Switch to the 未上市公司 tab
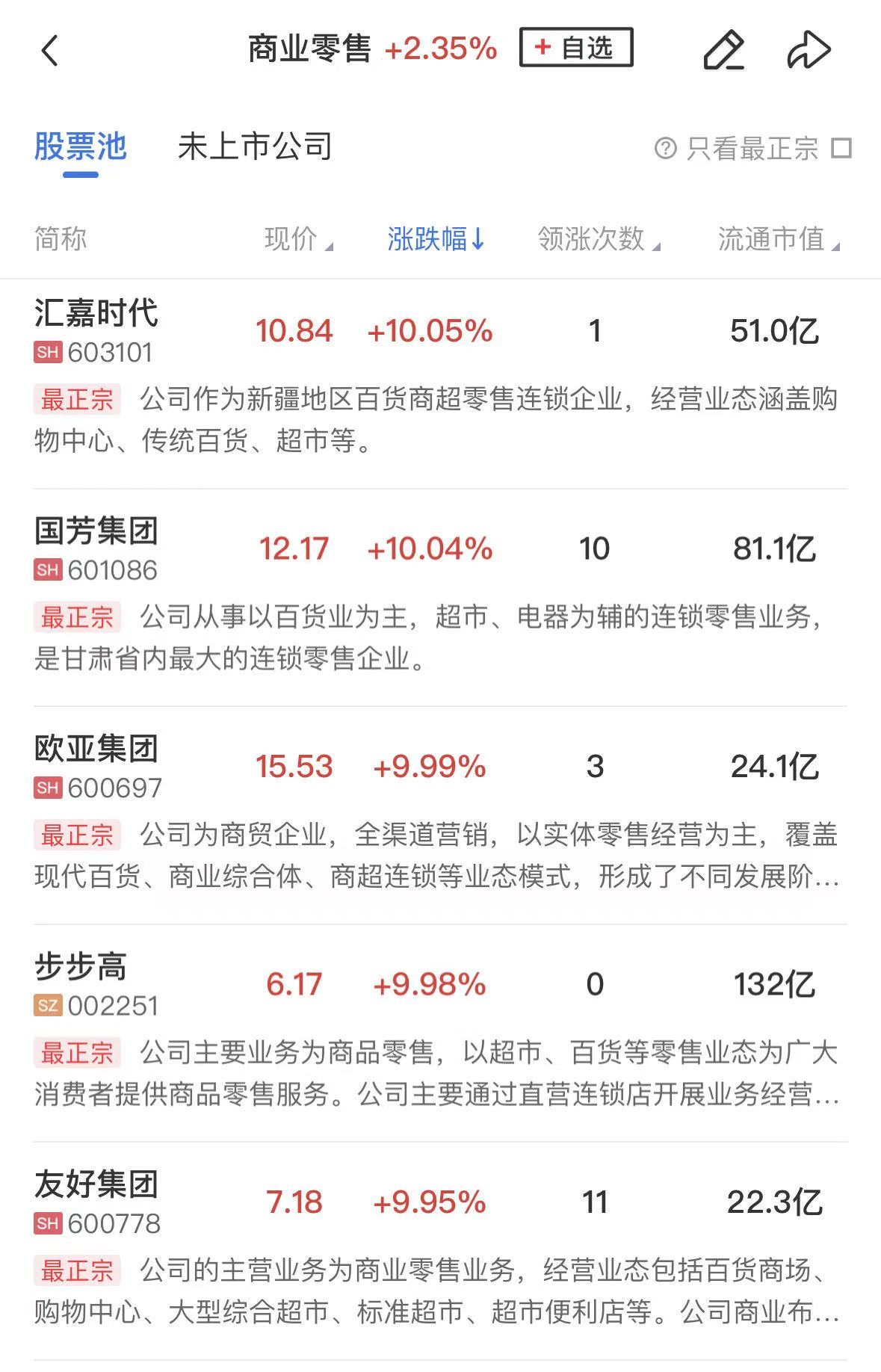Screen dimensions: 881x1372 point(255,146)
